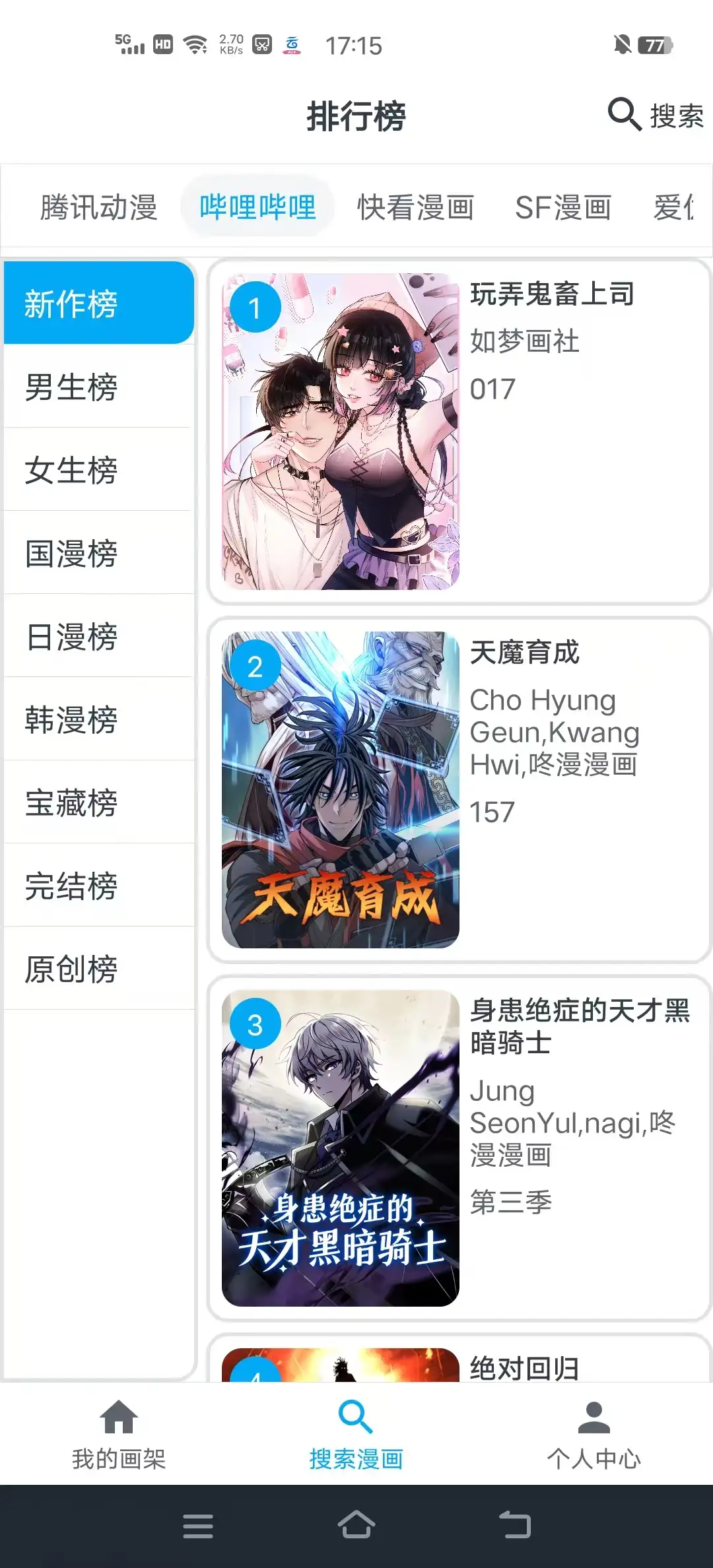Open the comic 天魔育成
713x1568 pixels.
[x=459, y=790]
